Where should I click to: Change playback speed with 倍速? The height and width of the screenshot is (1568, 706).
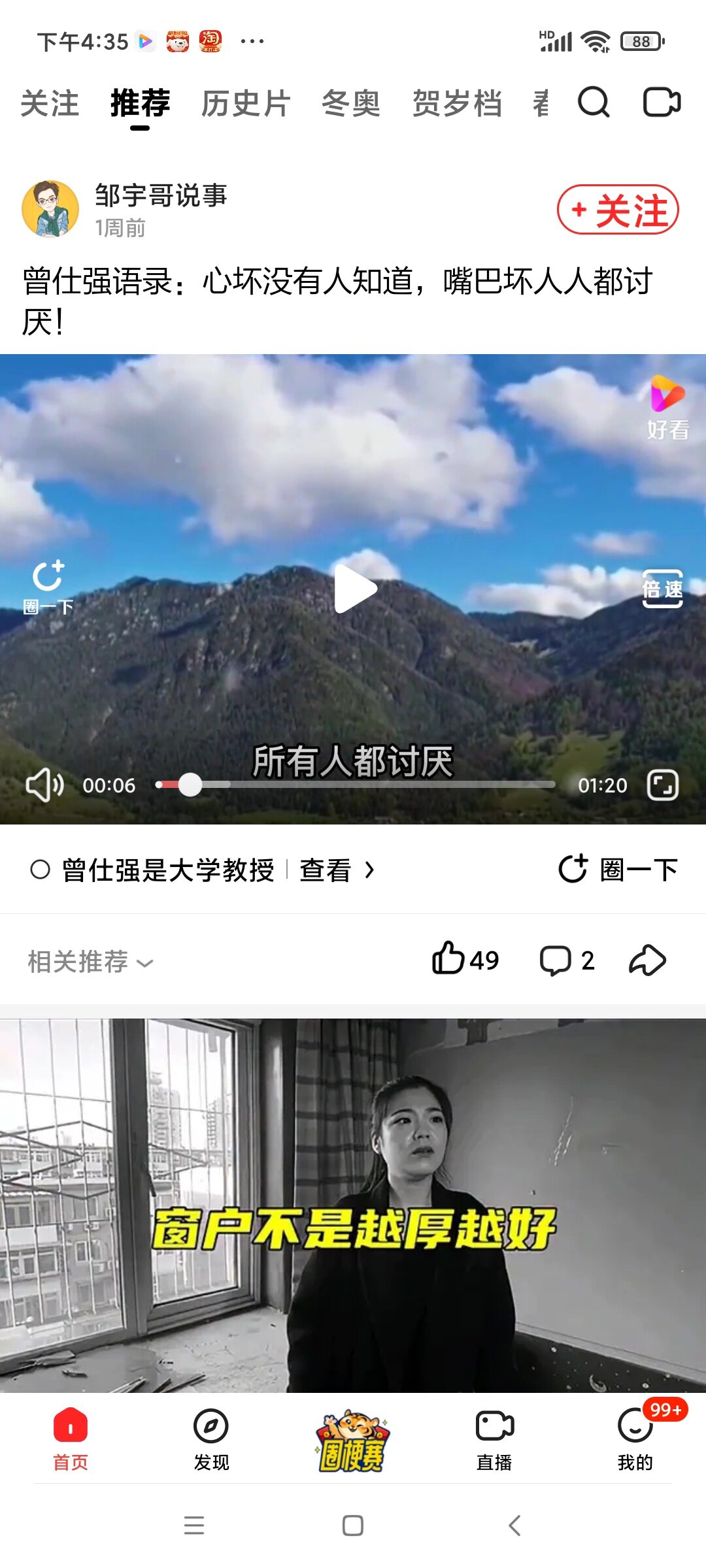point(662,589)
